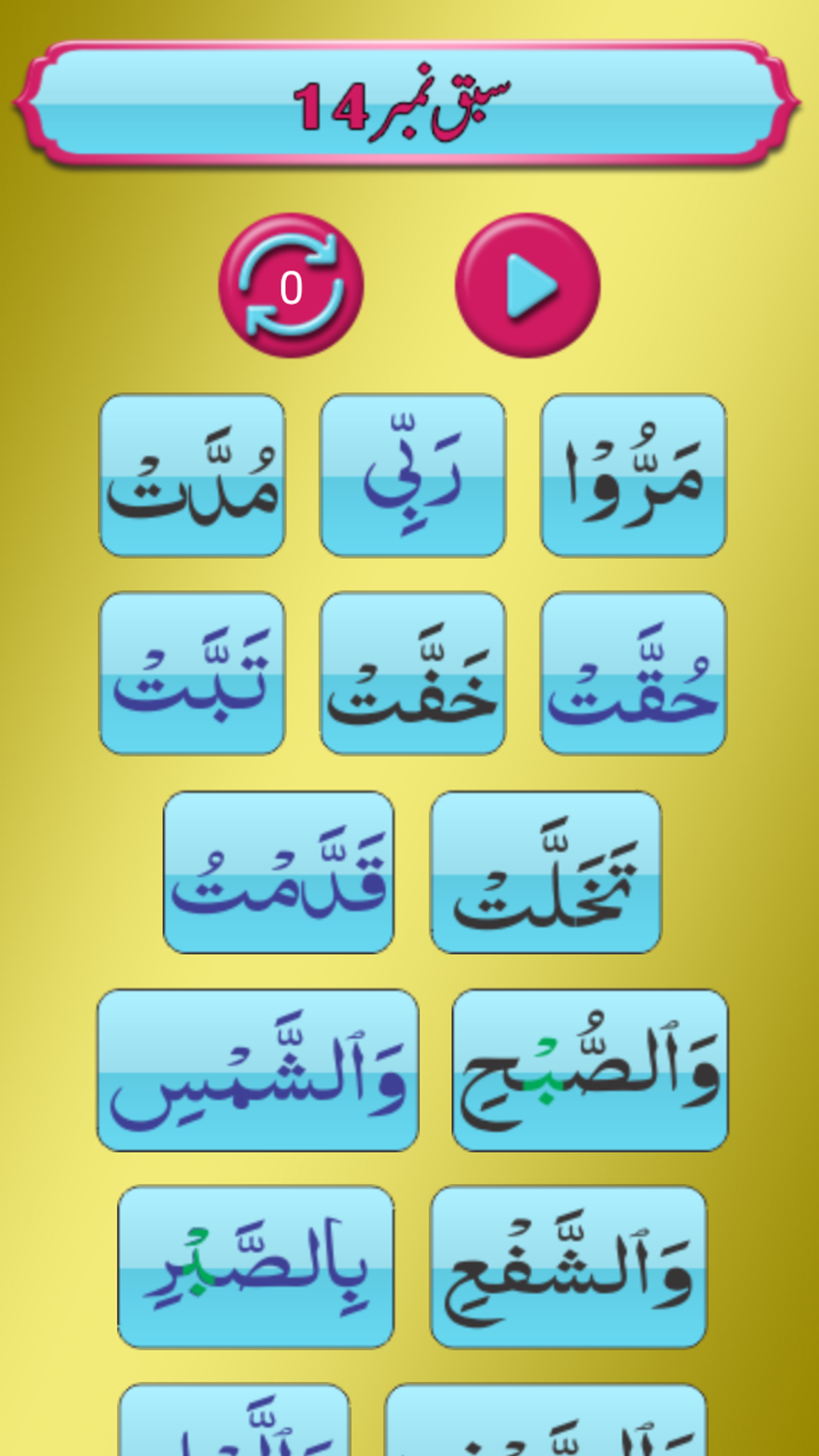Play the lesson audio
Viewport: 819px width, 1456px height.
pos(528,285)
